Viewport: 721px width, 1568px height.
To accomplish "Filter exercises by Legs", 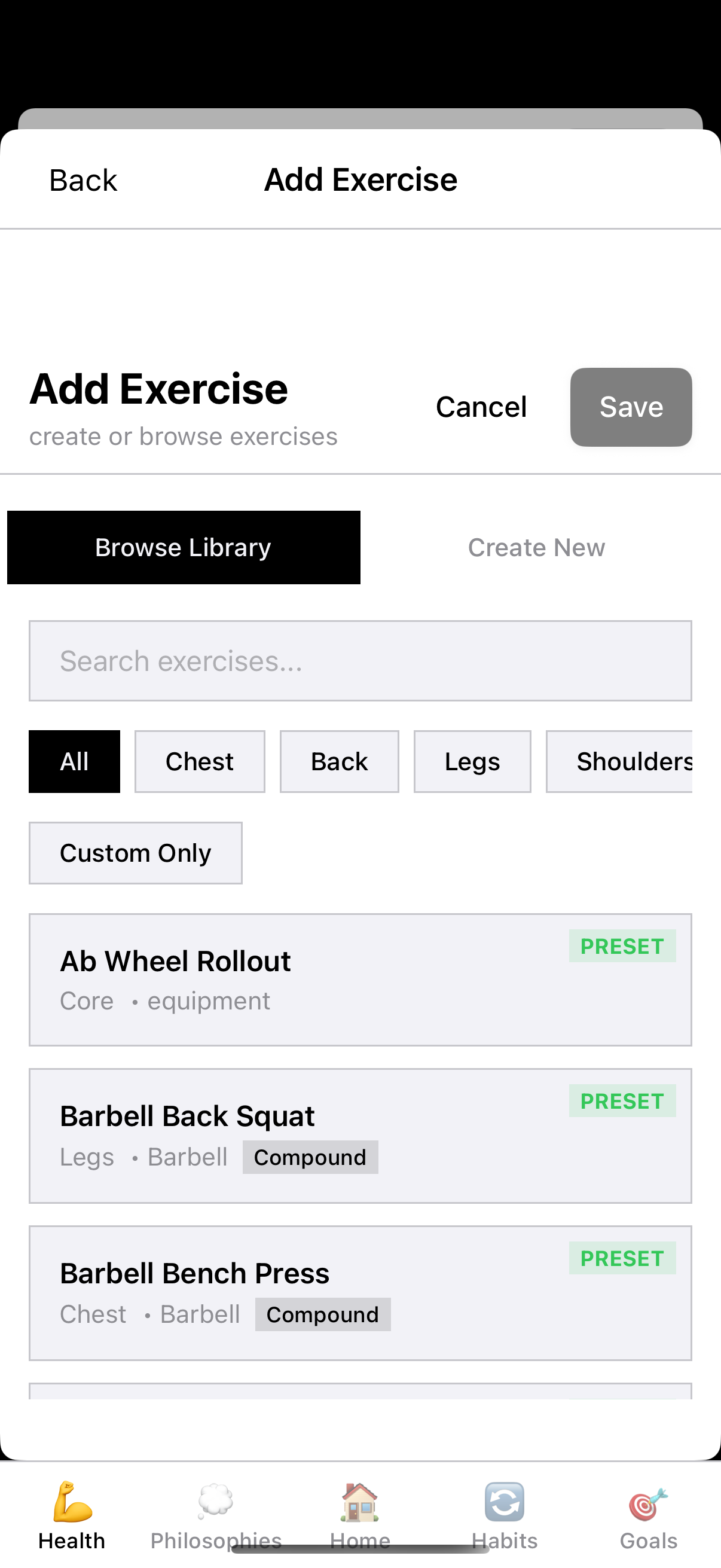I will [x=472, y=761].
